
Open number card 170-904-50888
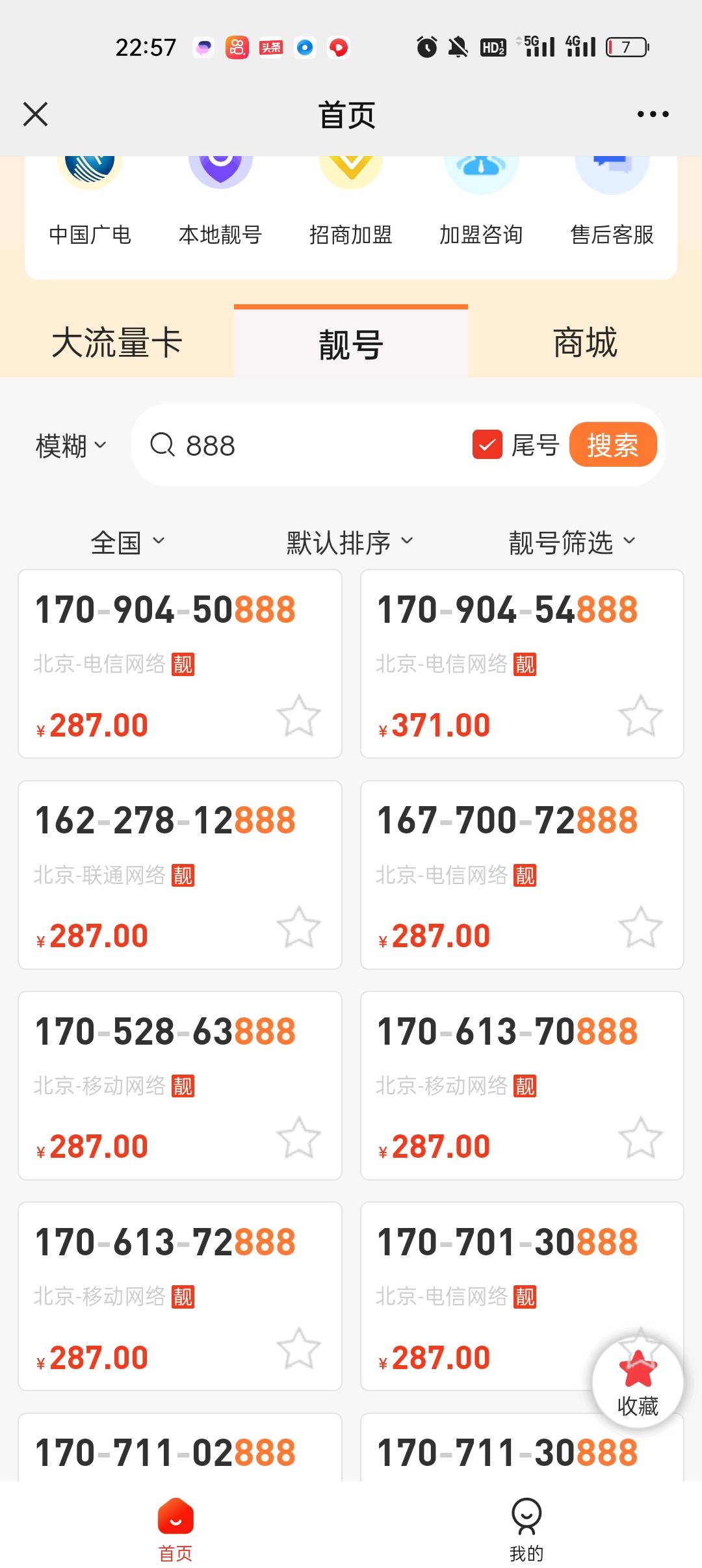[x=180, y=664]
